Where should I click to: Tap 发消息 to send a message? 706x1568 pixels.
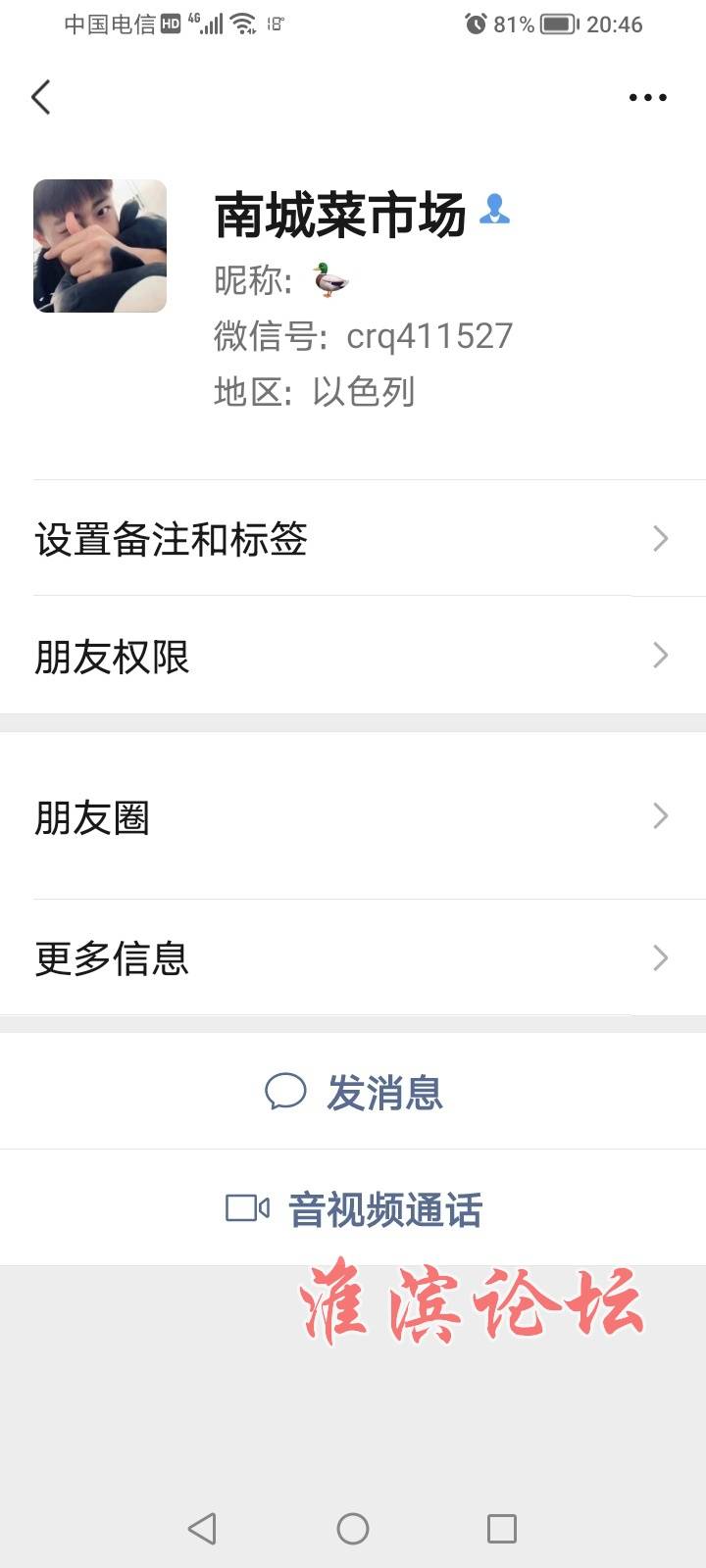click(353, 1092)
